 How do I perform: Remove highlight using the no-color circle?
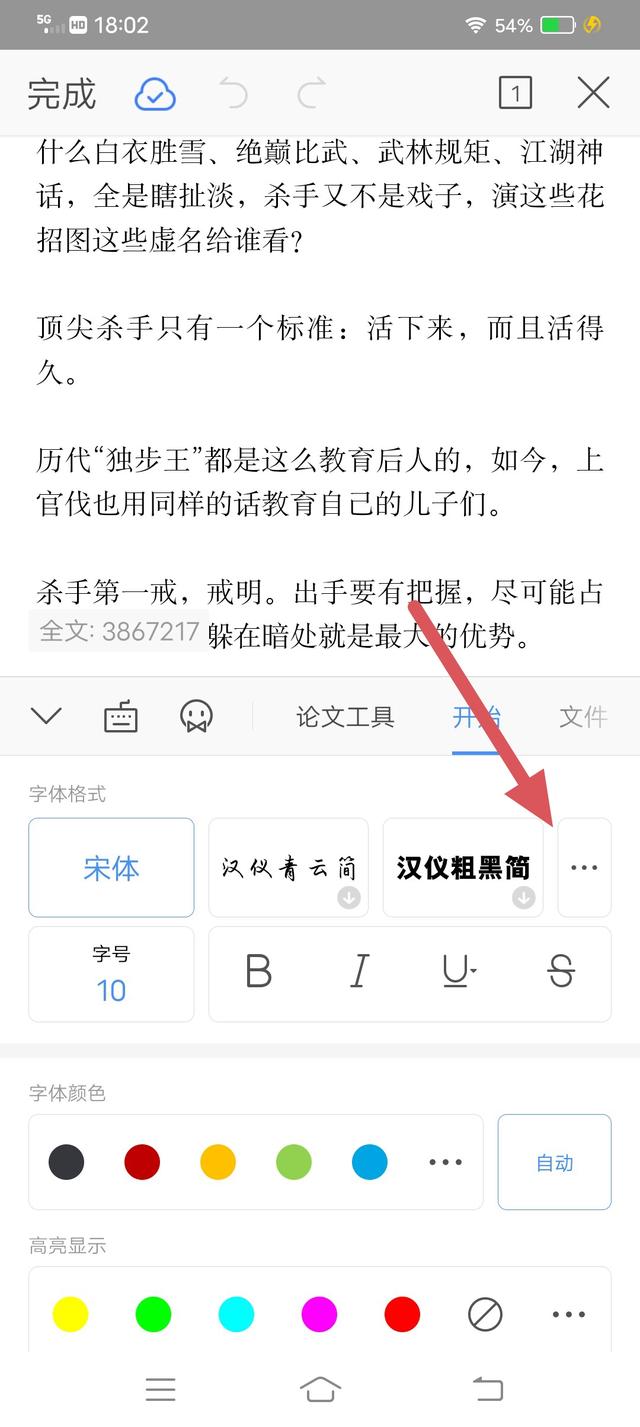485,1314
